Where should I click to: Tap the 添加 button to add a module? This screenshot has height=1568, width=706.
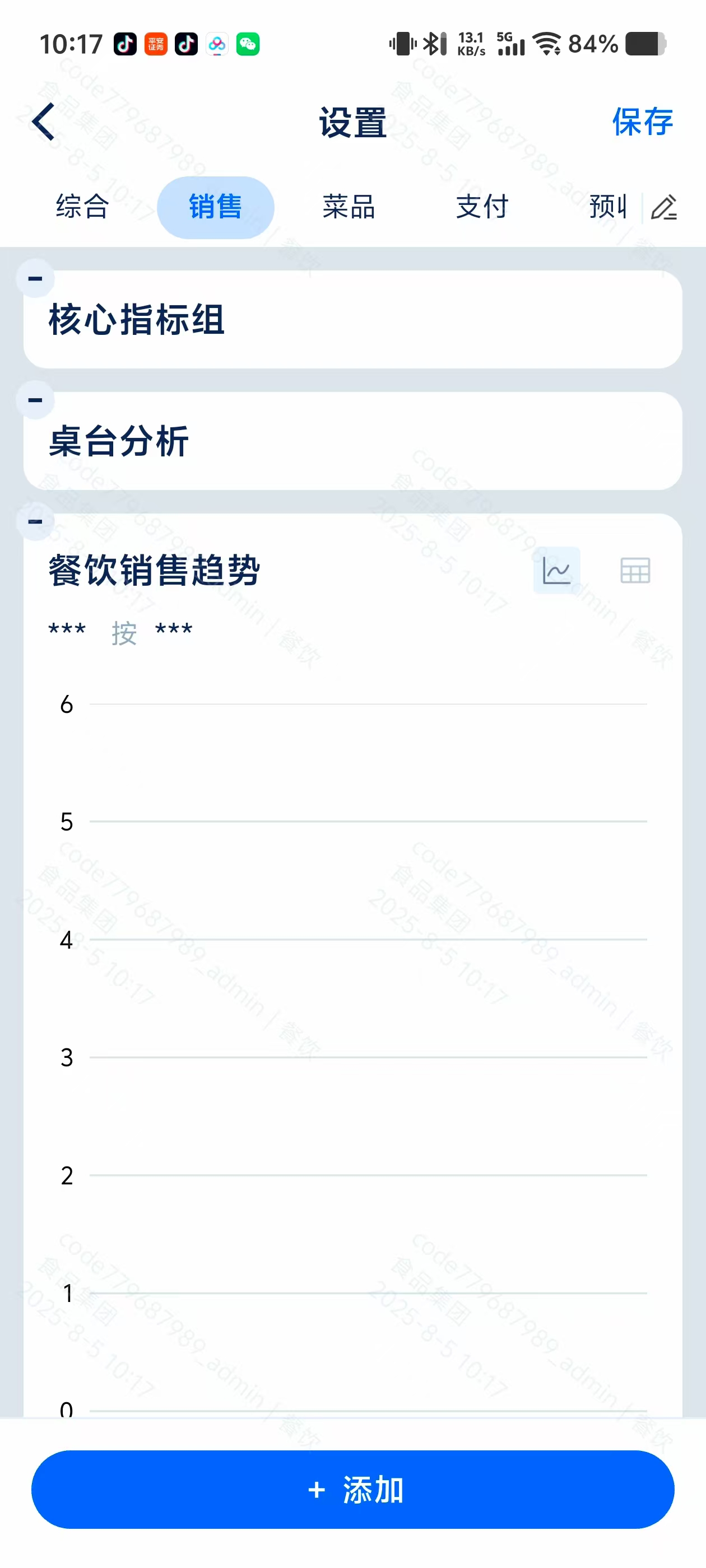point(352,1490)
